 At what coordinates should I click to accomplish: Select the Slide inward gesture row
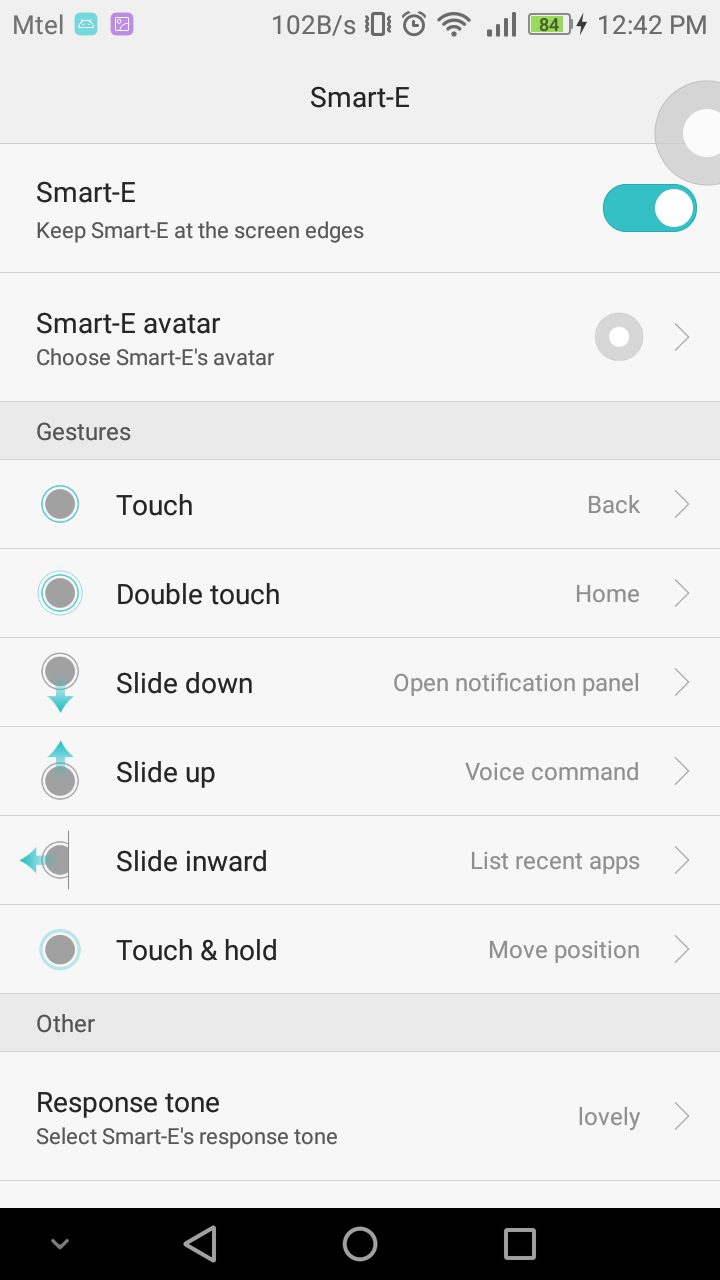coord(360,861)
